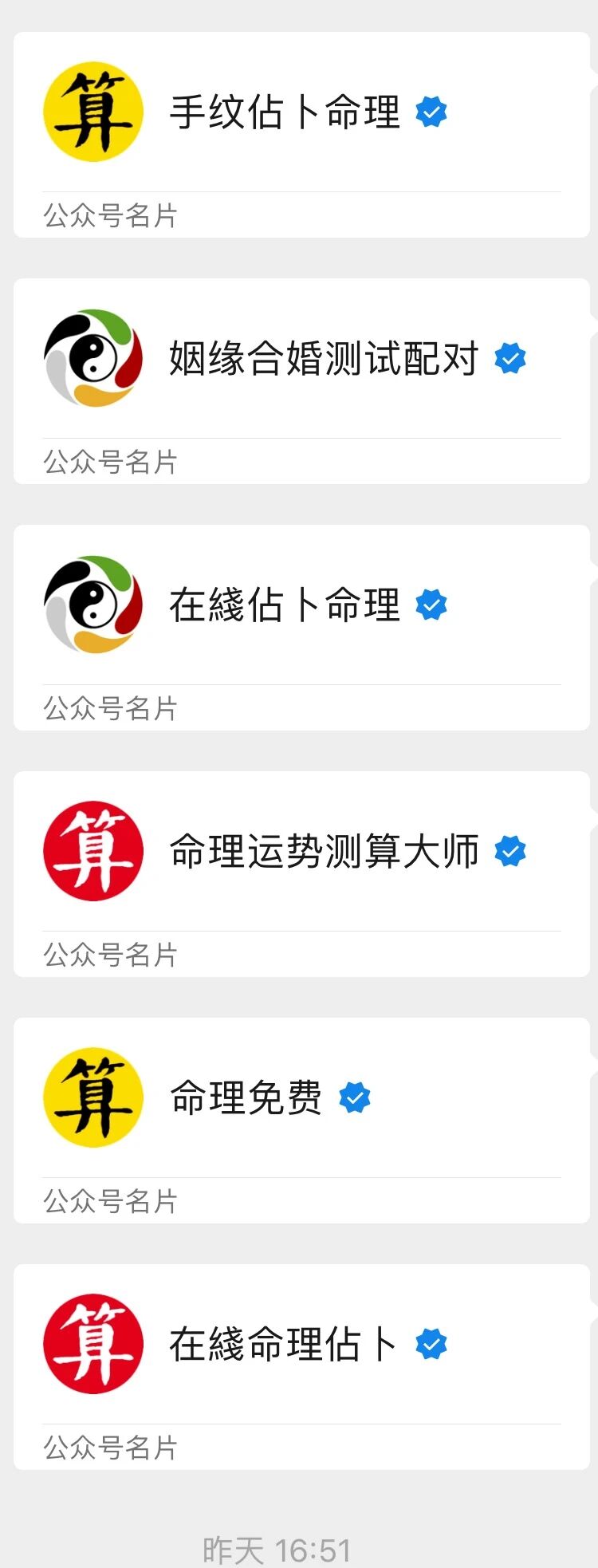
Task: Open the 手纹佔卜命理 official account card
Action: point(301,134)
